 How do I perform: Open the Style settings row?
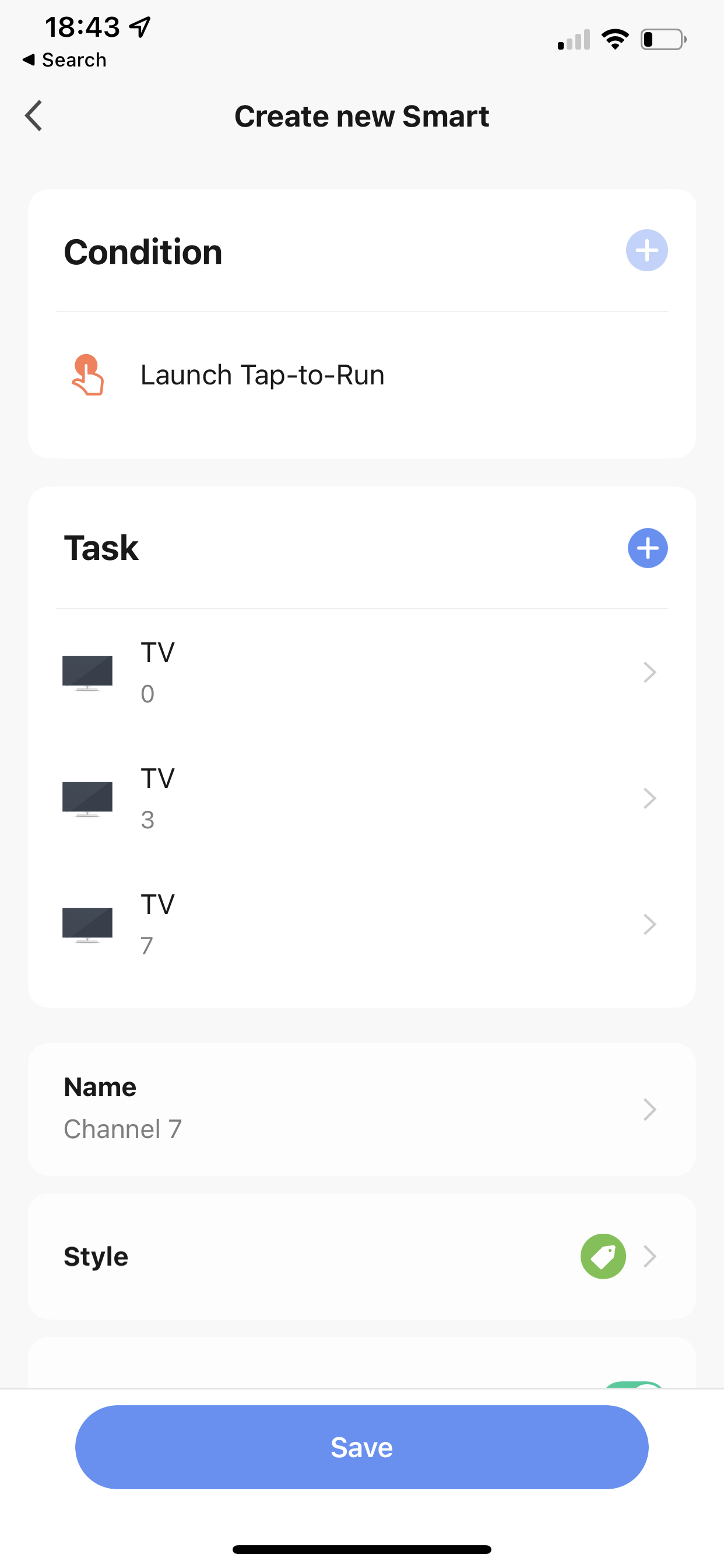point(361,1256)
